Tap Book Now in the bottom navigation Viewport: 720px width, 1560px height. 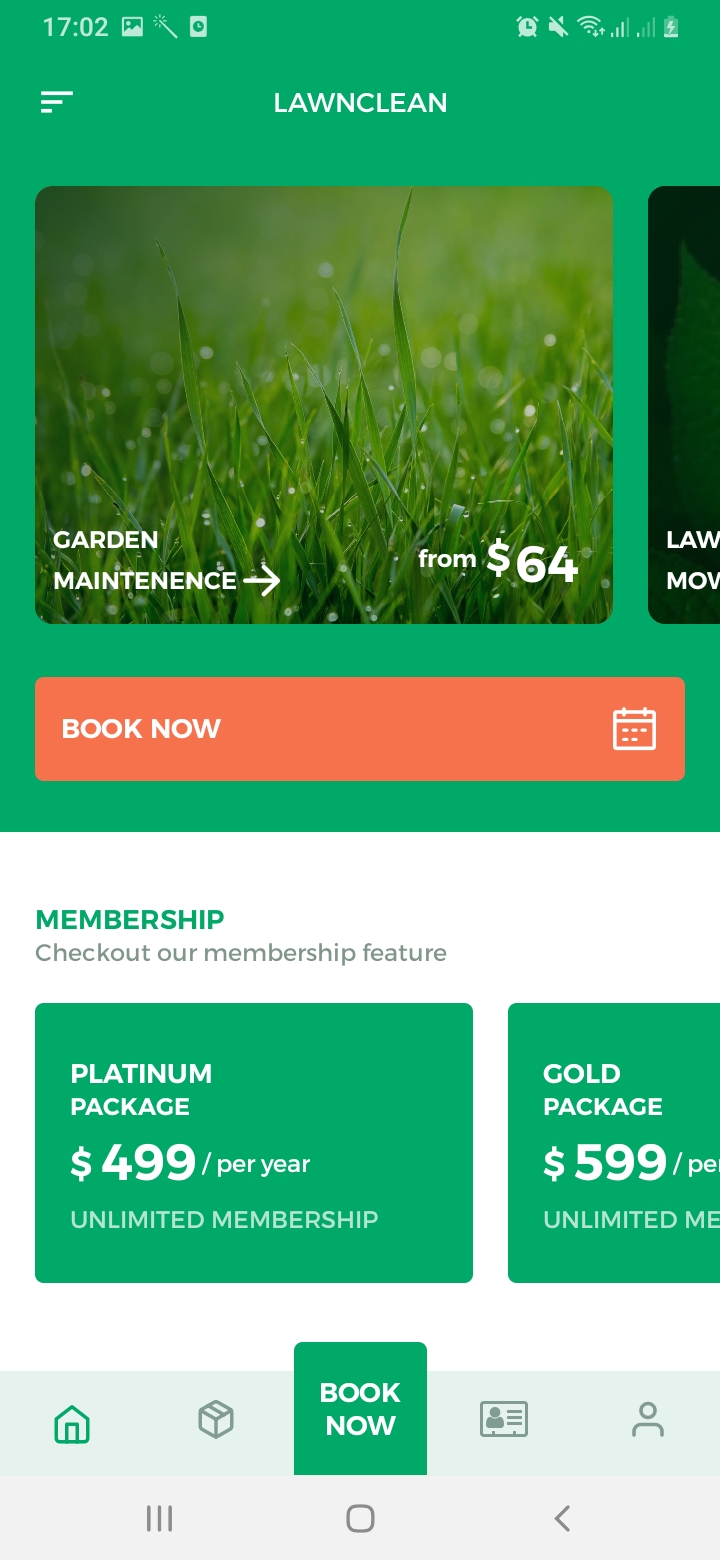click(360, 1408)
